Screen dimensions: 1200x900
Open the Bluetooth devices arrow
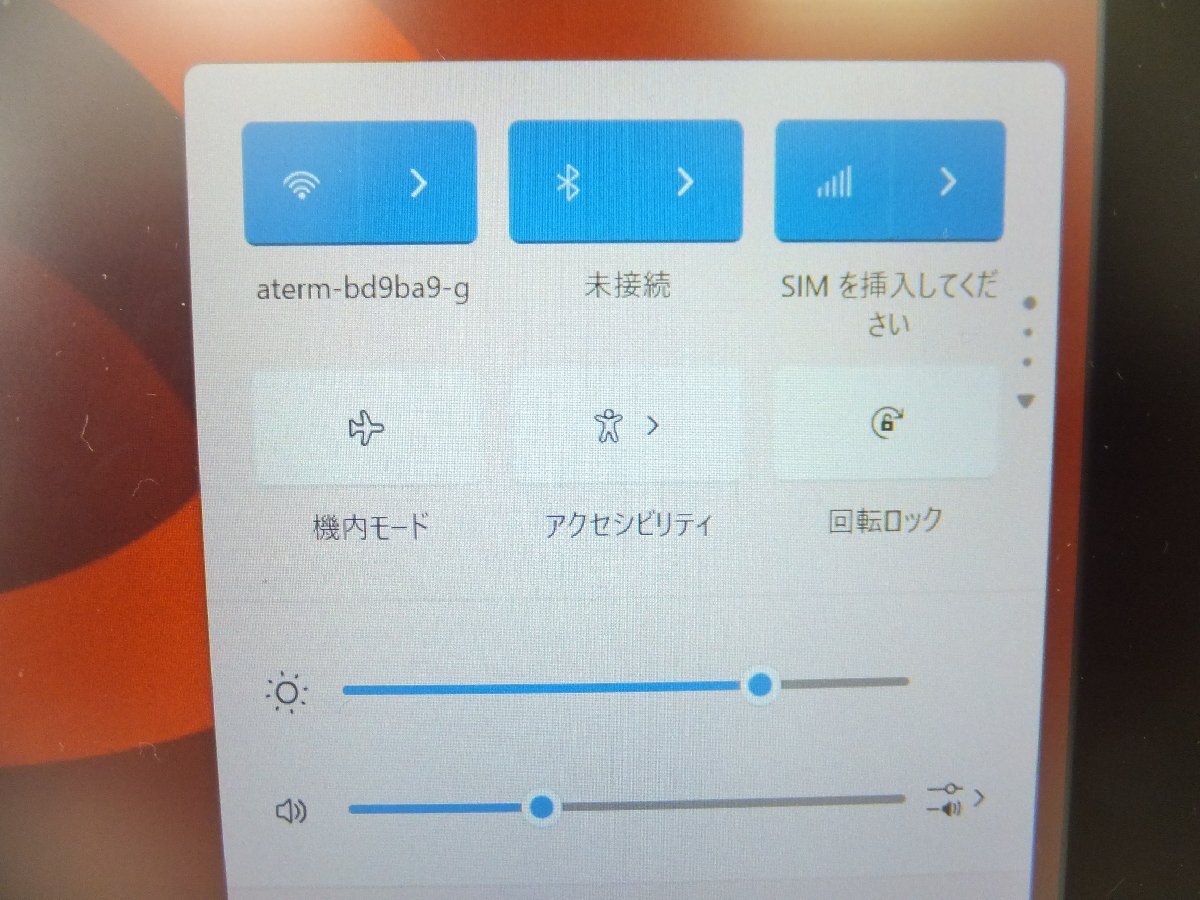(685, 182)
